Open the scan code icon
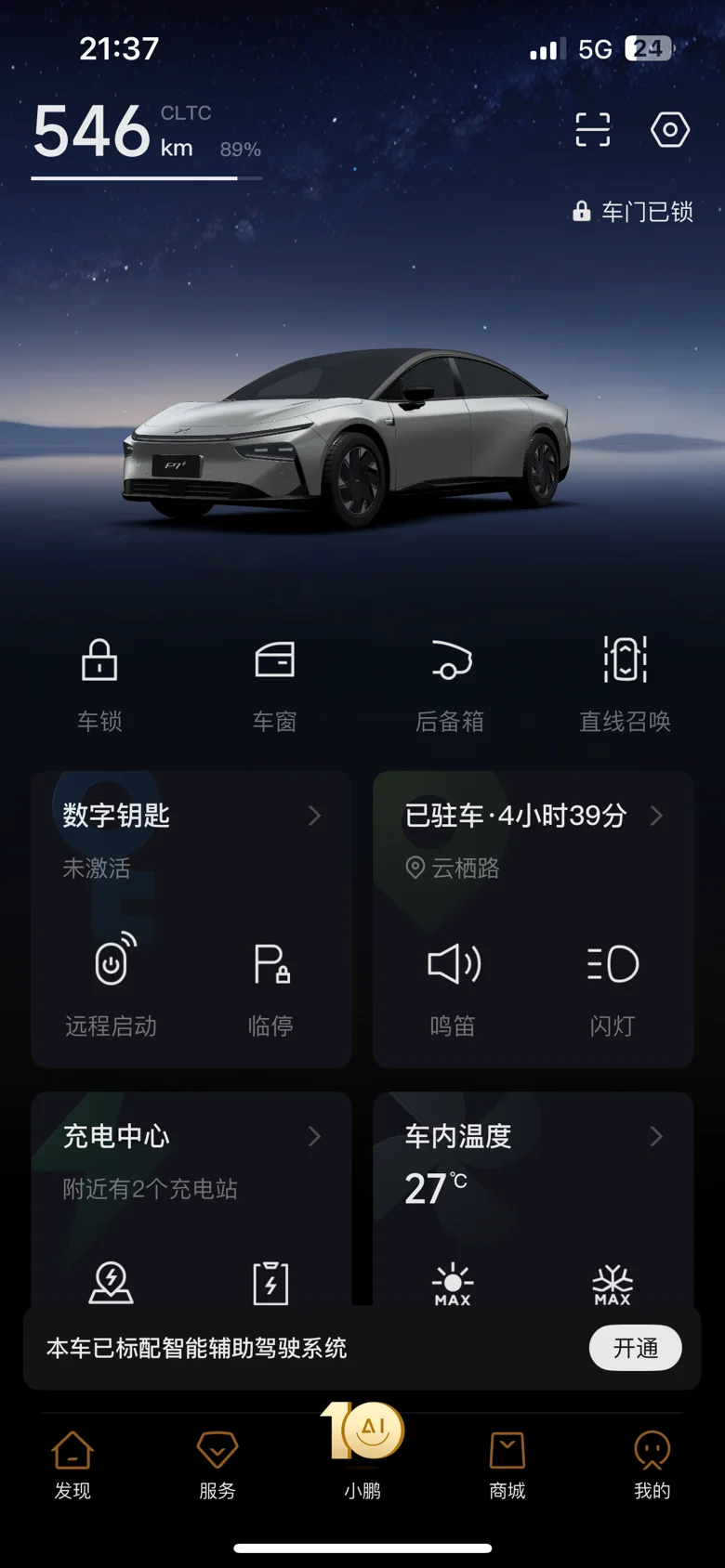Screen dimensions: 725x1568 tap(592, 130)
